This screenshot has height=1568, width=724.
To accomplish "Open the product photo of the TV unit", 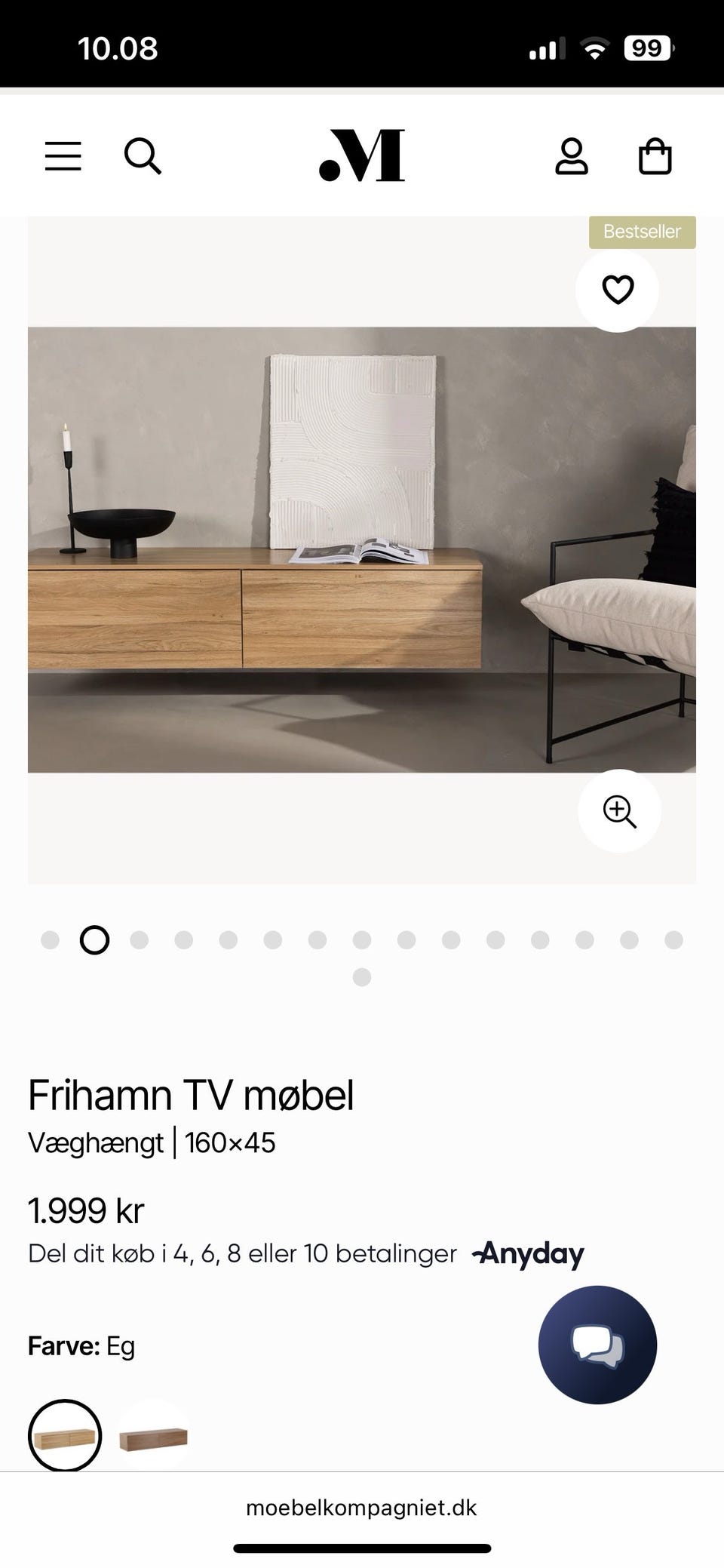I will [362, 549].
